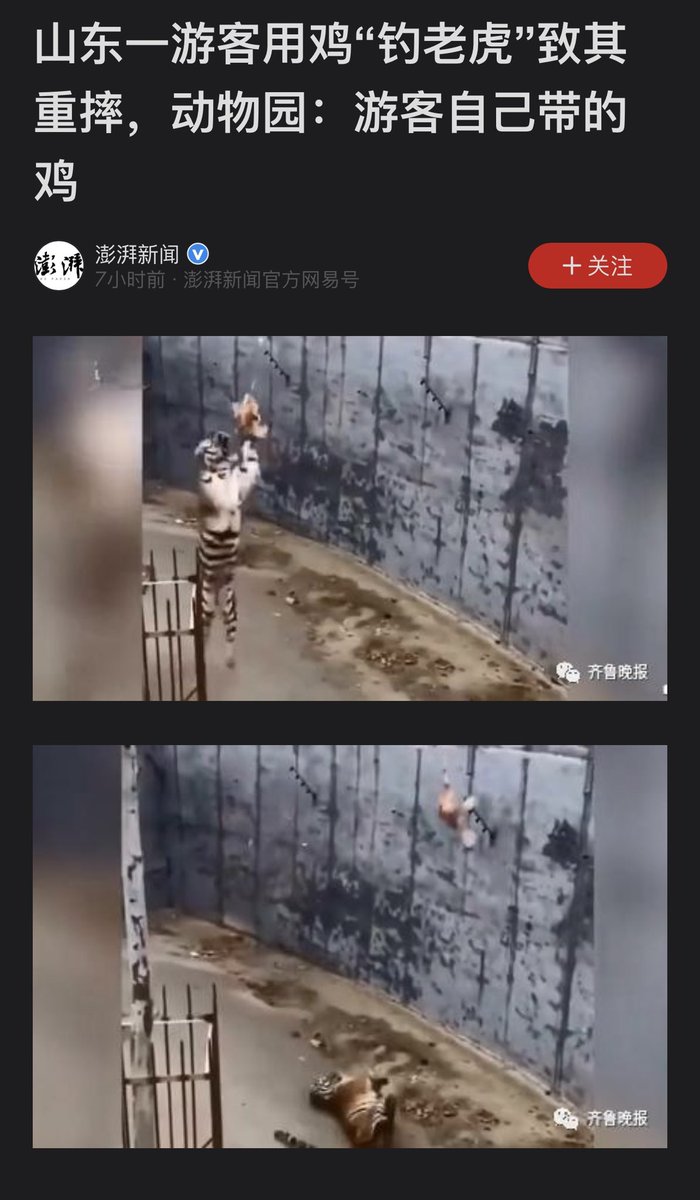View the second image of fallen tiger
700x1200 pixels.
(350, 945)
